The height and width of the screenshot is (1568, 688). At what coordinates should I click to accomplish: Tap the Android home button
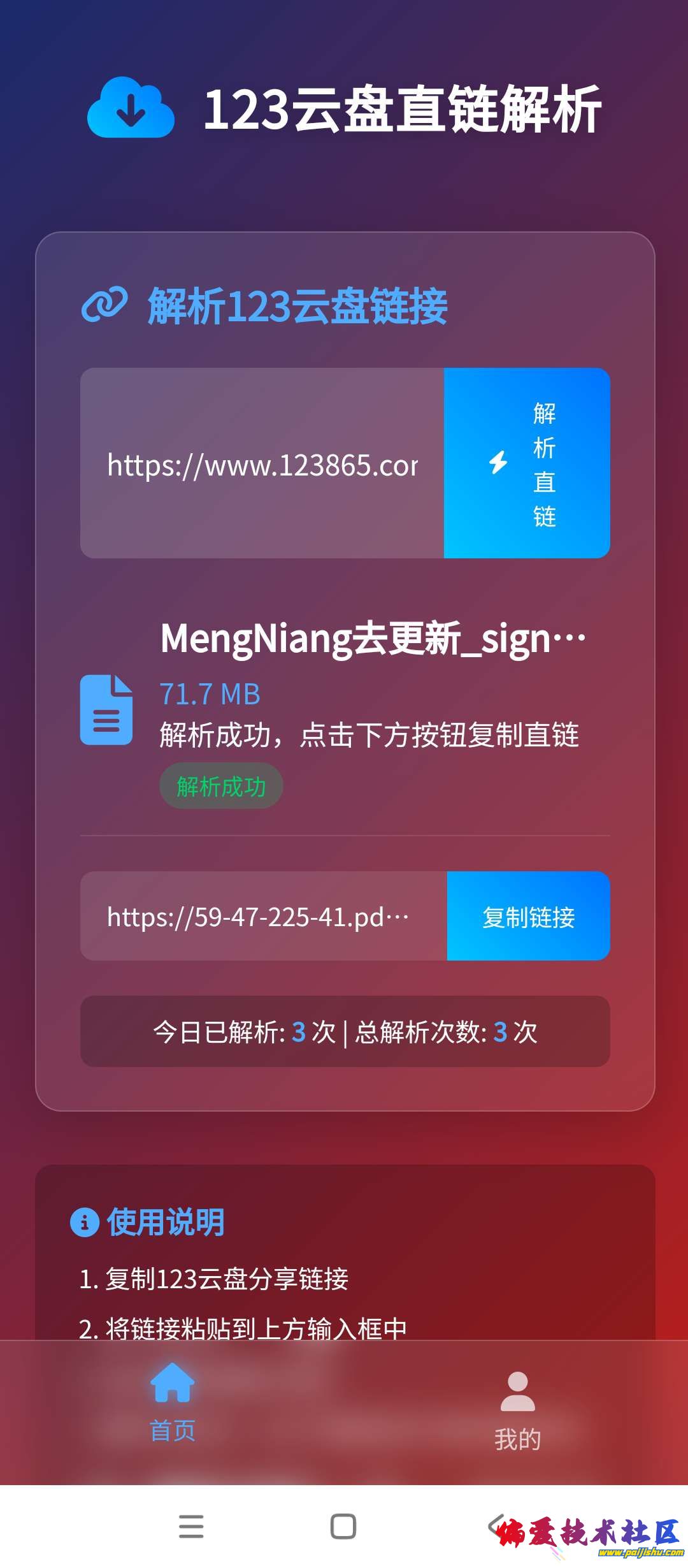coord(343,1524)
